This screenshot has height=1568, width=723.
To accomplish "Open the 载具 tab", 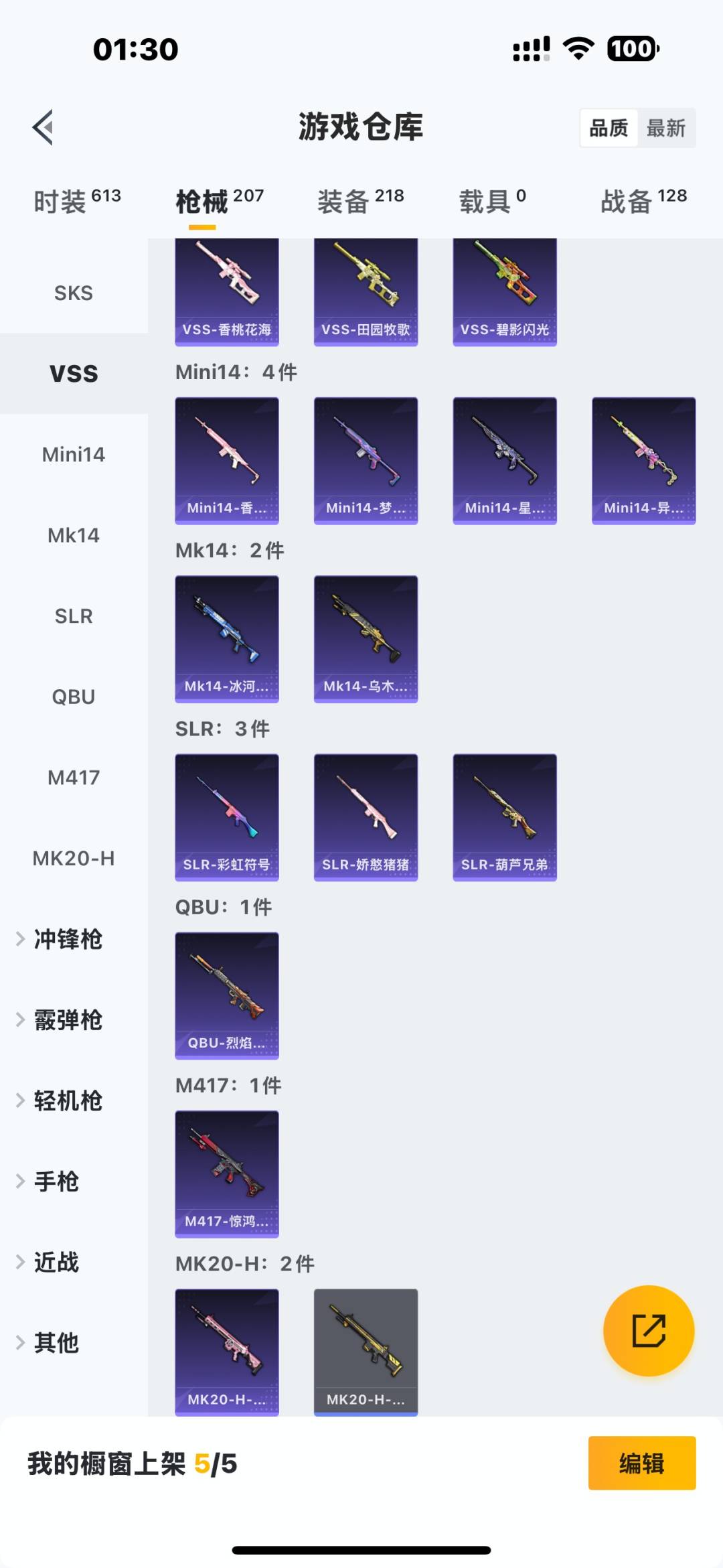I will coord(492,201).
